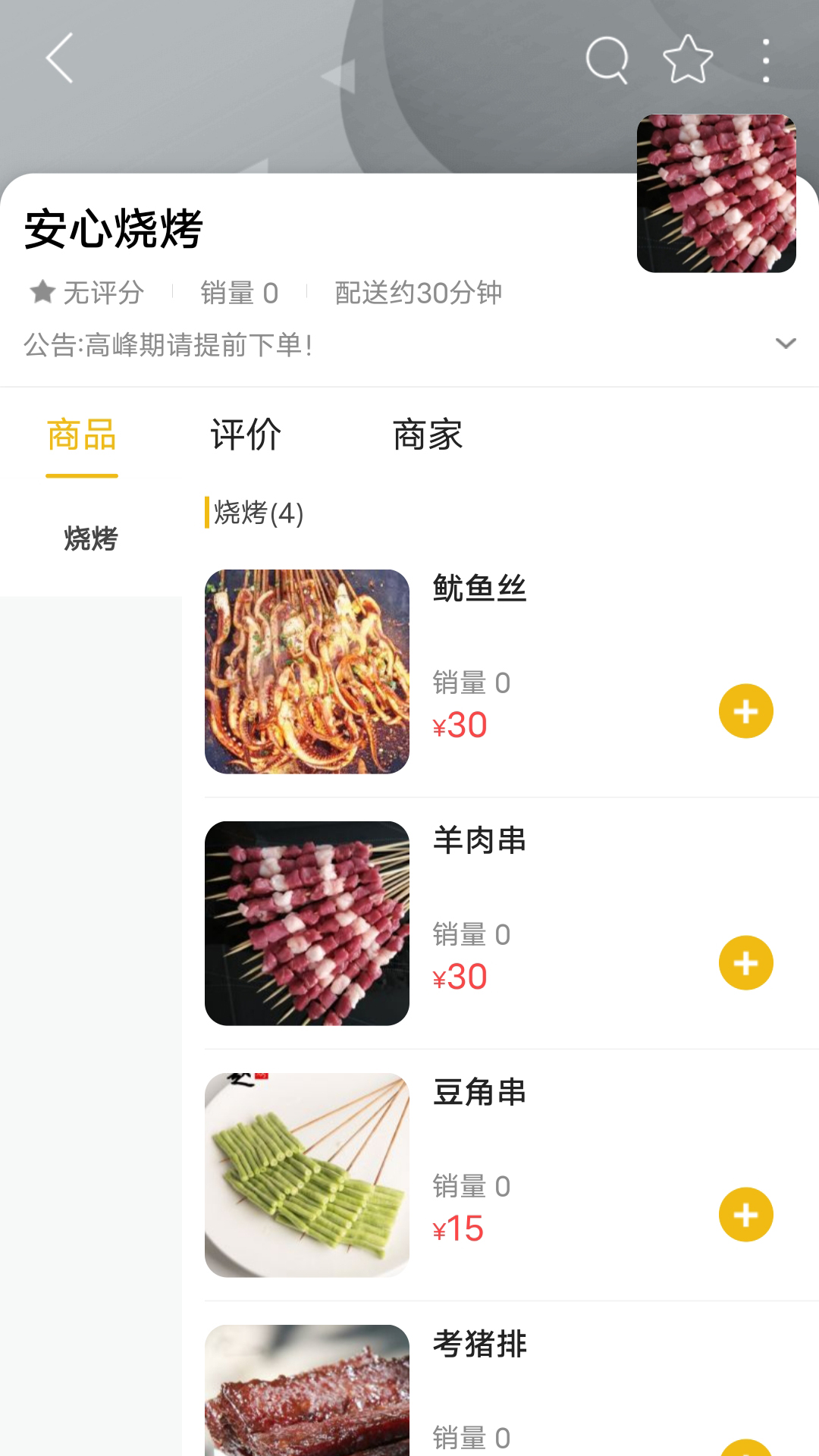Tap the rating star beside 无评分

pyautogui.click(x=42, y=292)
